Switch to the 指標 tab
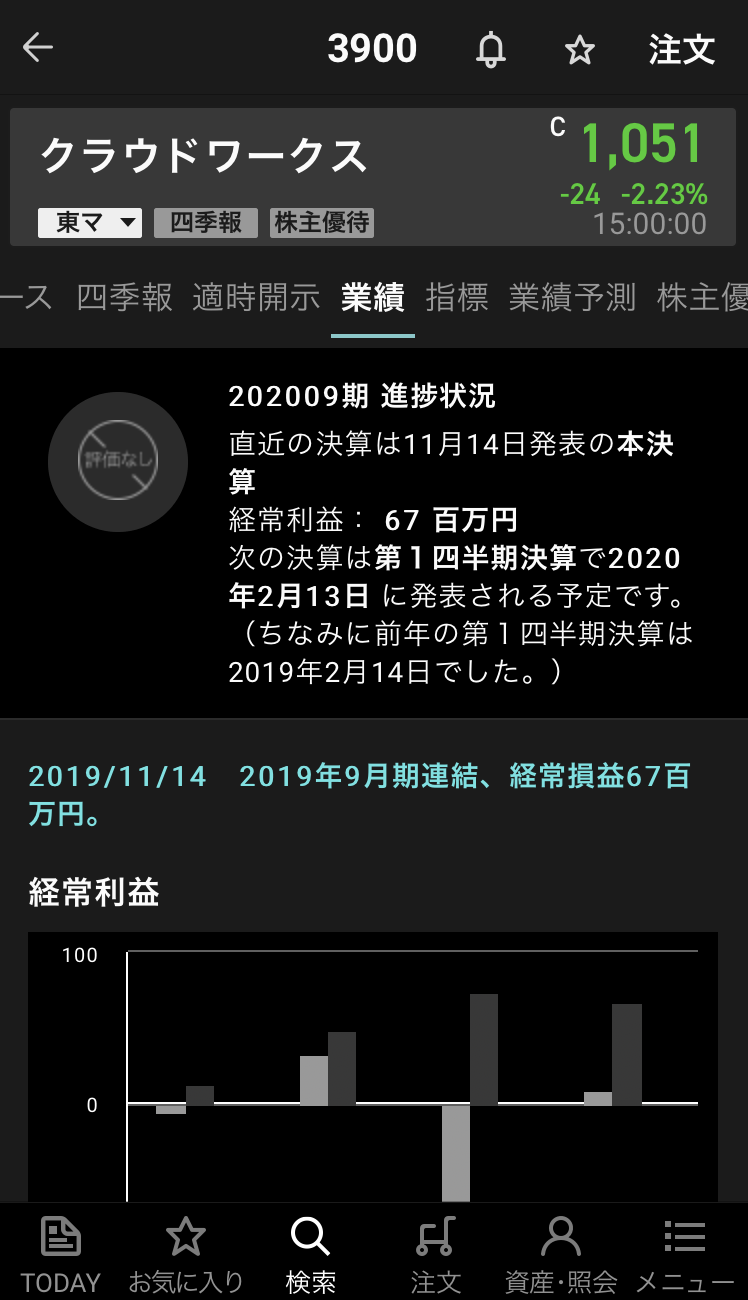The height and width of the screenshot is (1300, 748). [457, 297]
